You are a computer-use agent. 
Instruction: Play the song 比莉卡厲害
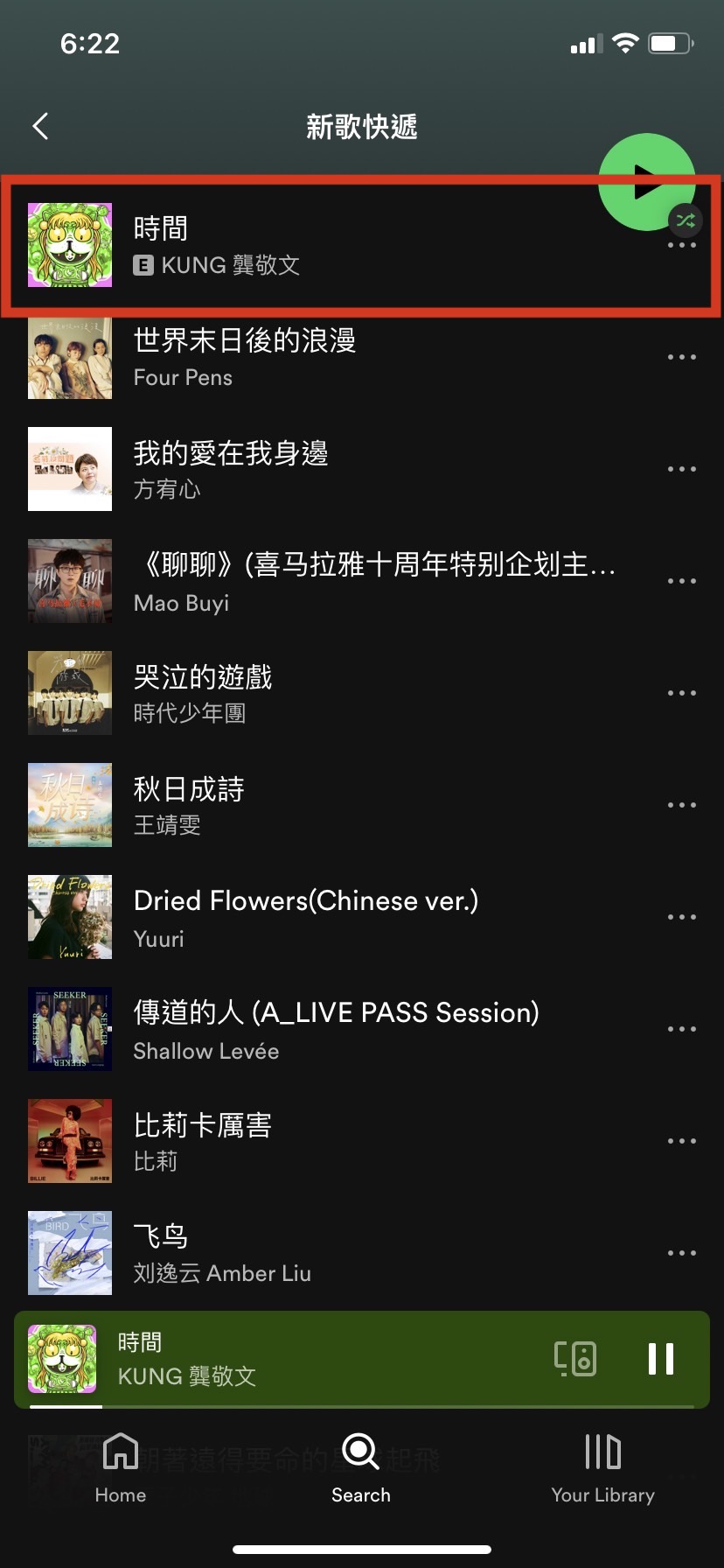click(203, 1142)
